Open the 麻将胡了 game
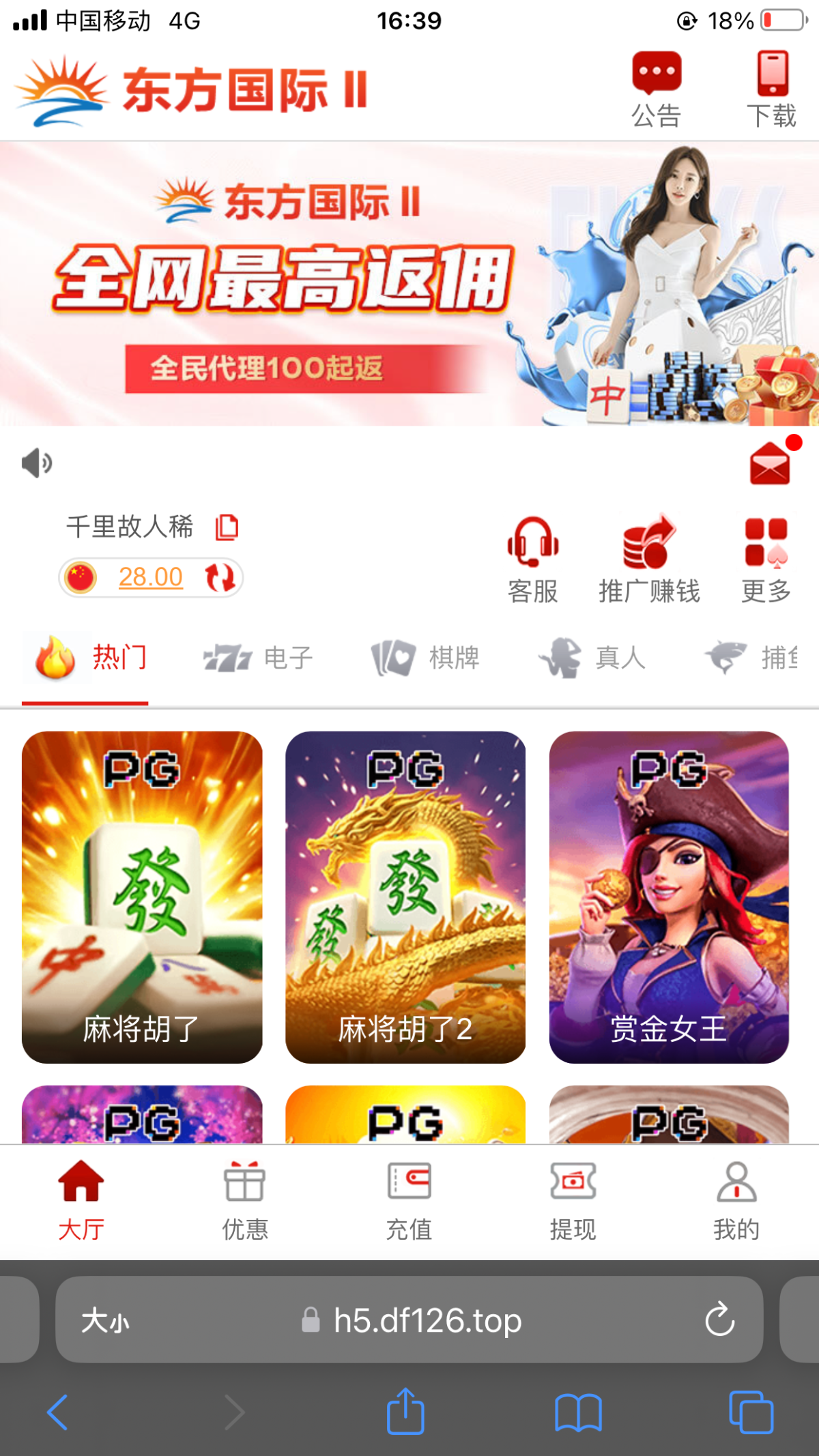Viewport: 819px width, 1456px height. click(142, 897)
